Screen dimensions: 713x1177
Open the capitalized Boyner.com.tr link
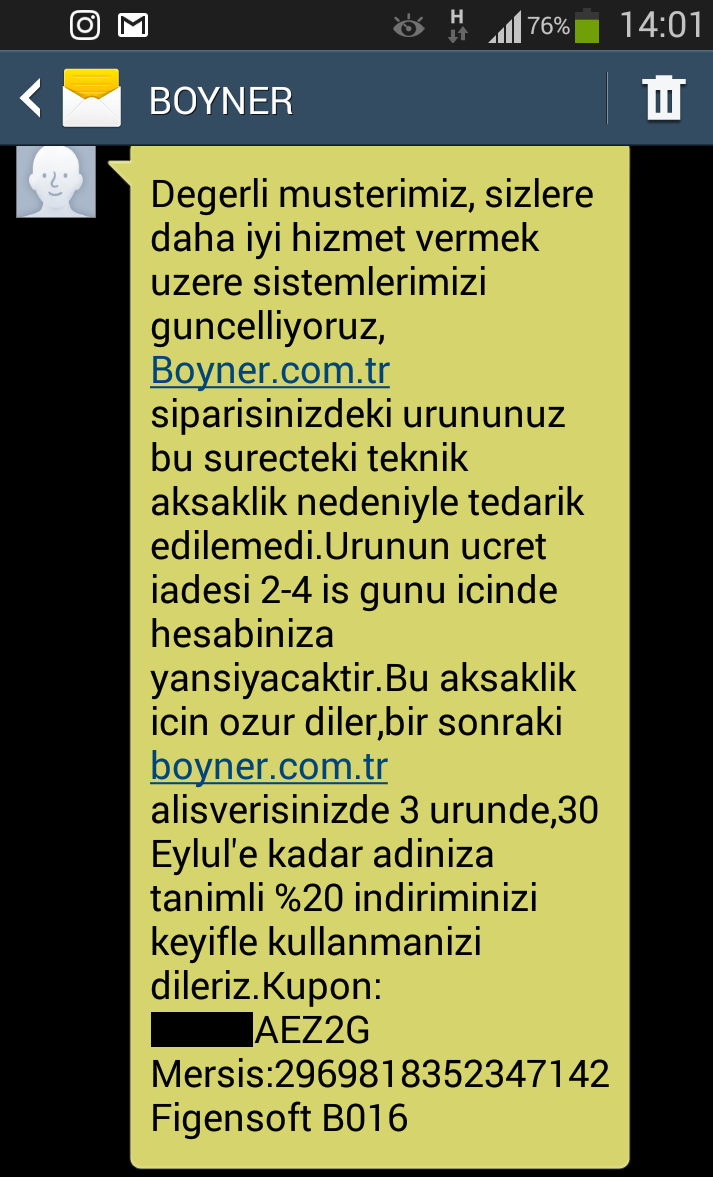270,371
